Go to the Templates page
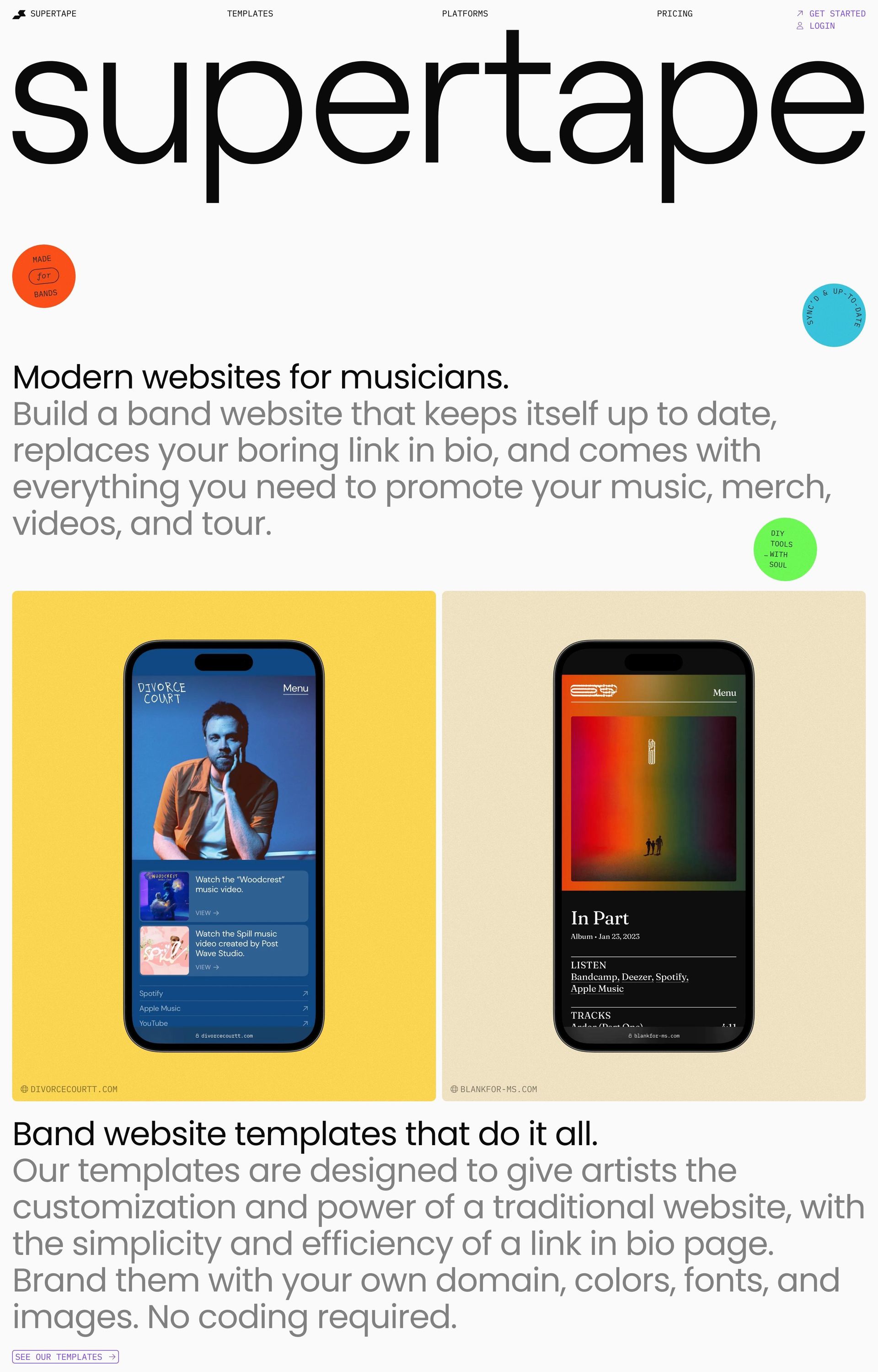 point(250,14)
